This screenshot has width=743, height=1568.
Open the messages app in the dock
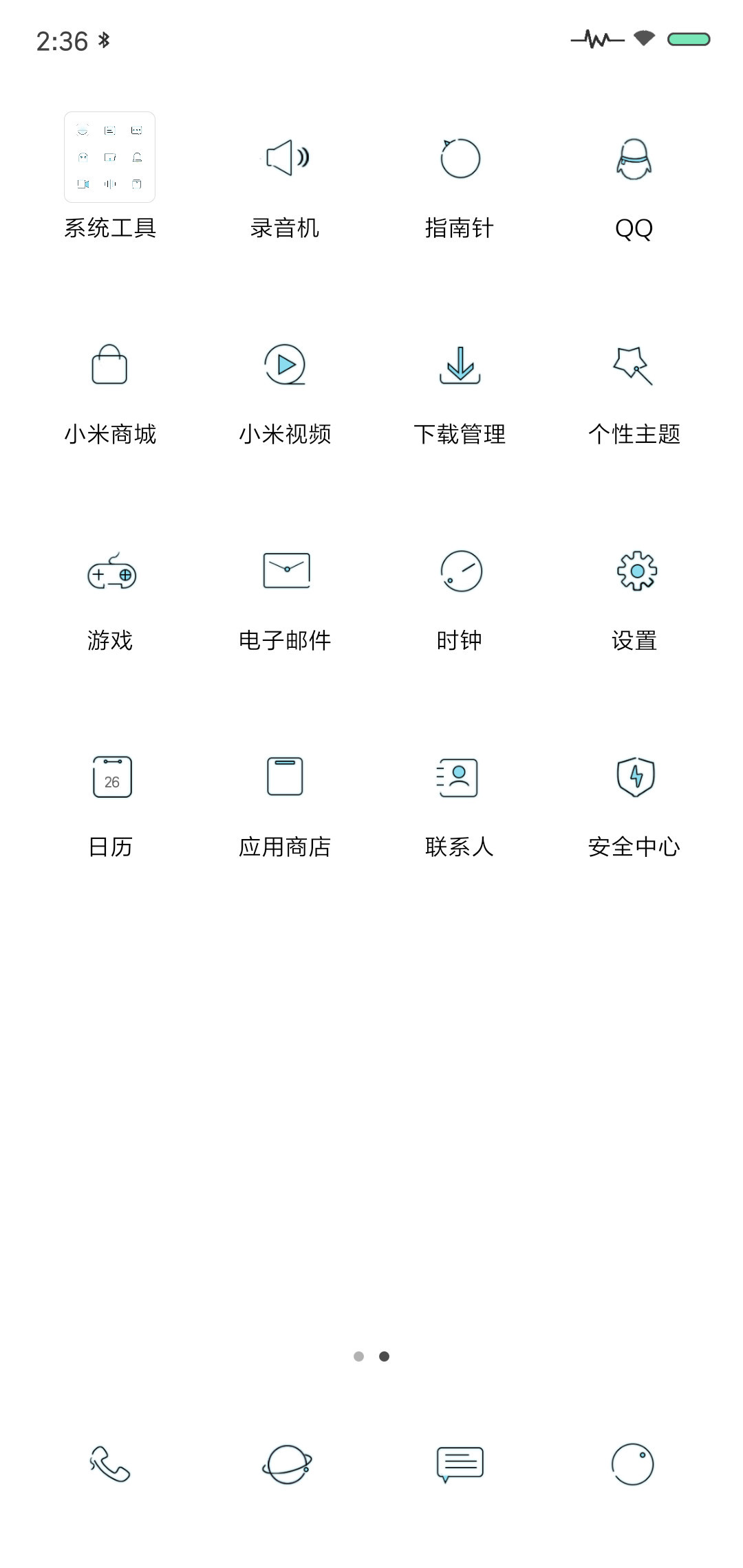[x=460, y=1464]
